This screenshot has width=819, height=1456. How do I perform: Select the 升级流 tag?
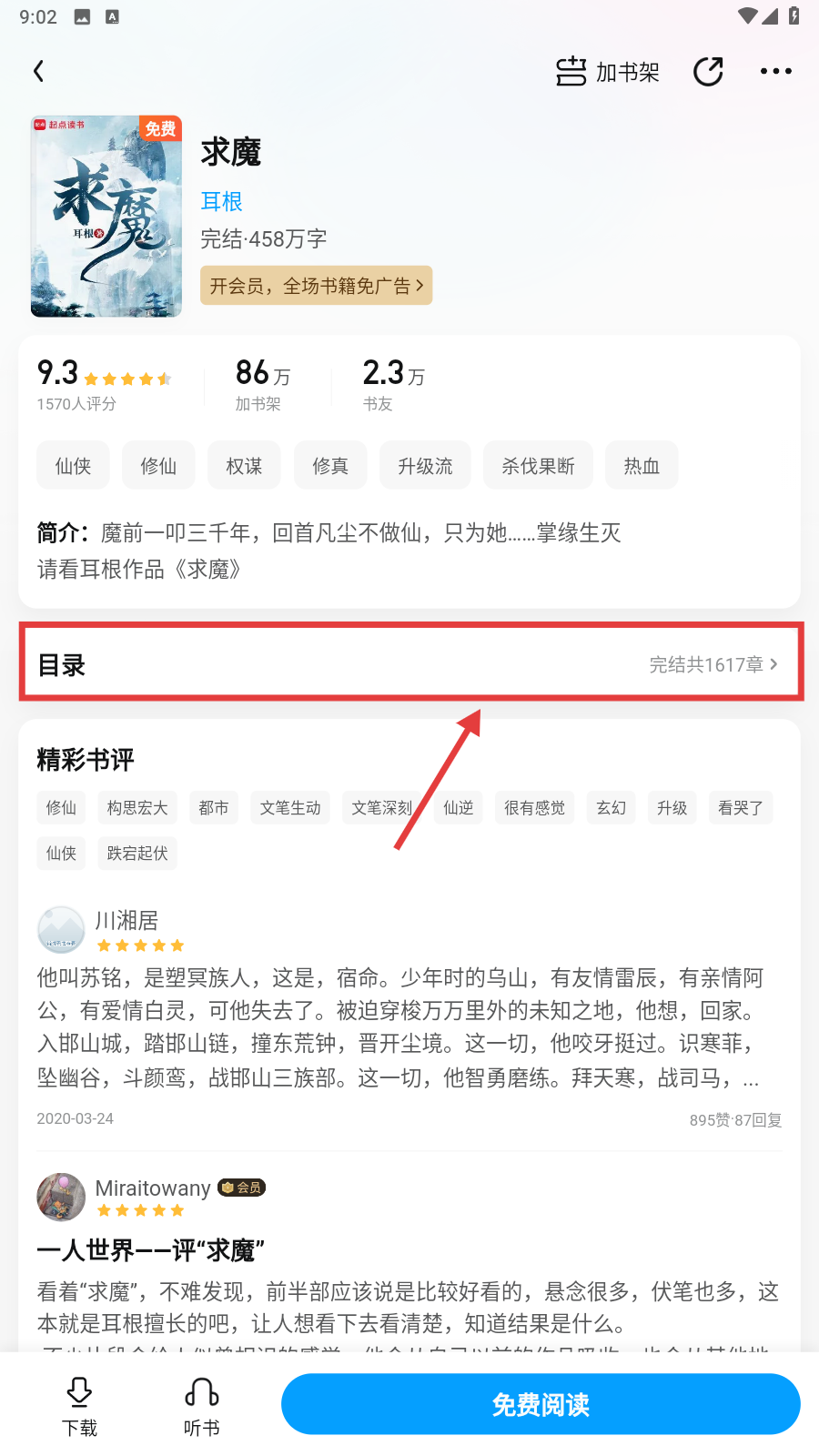tap(425, 466)
